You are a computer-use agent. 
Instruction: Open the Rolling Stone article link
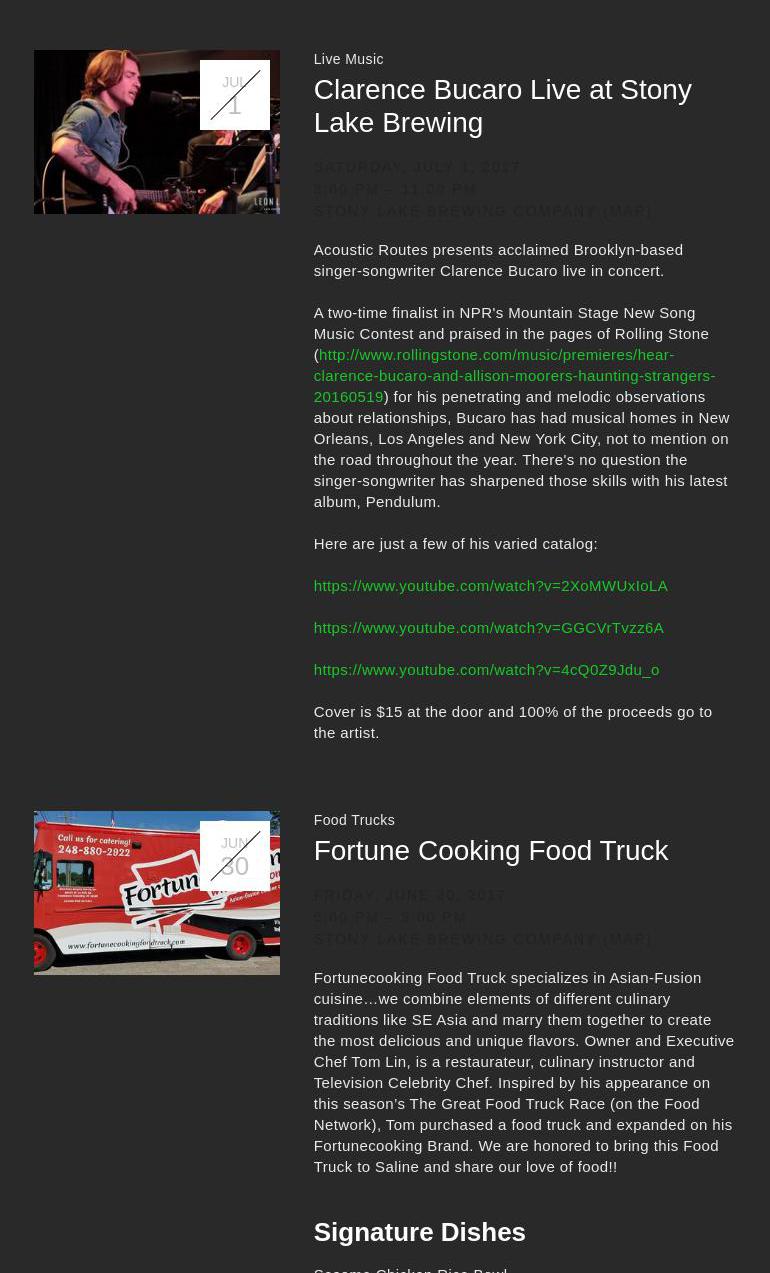(513, 376)
